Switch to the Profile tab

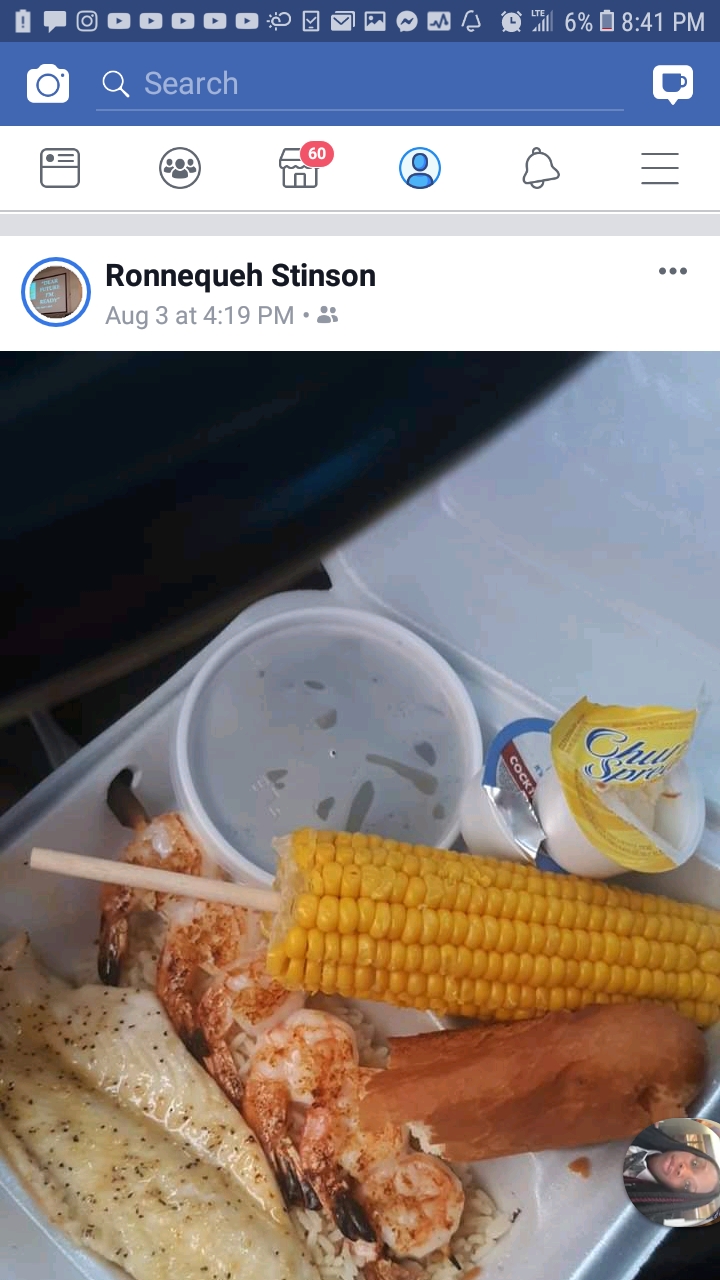(x=420, y=168)
